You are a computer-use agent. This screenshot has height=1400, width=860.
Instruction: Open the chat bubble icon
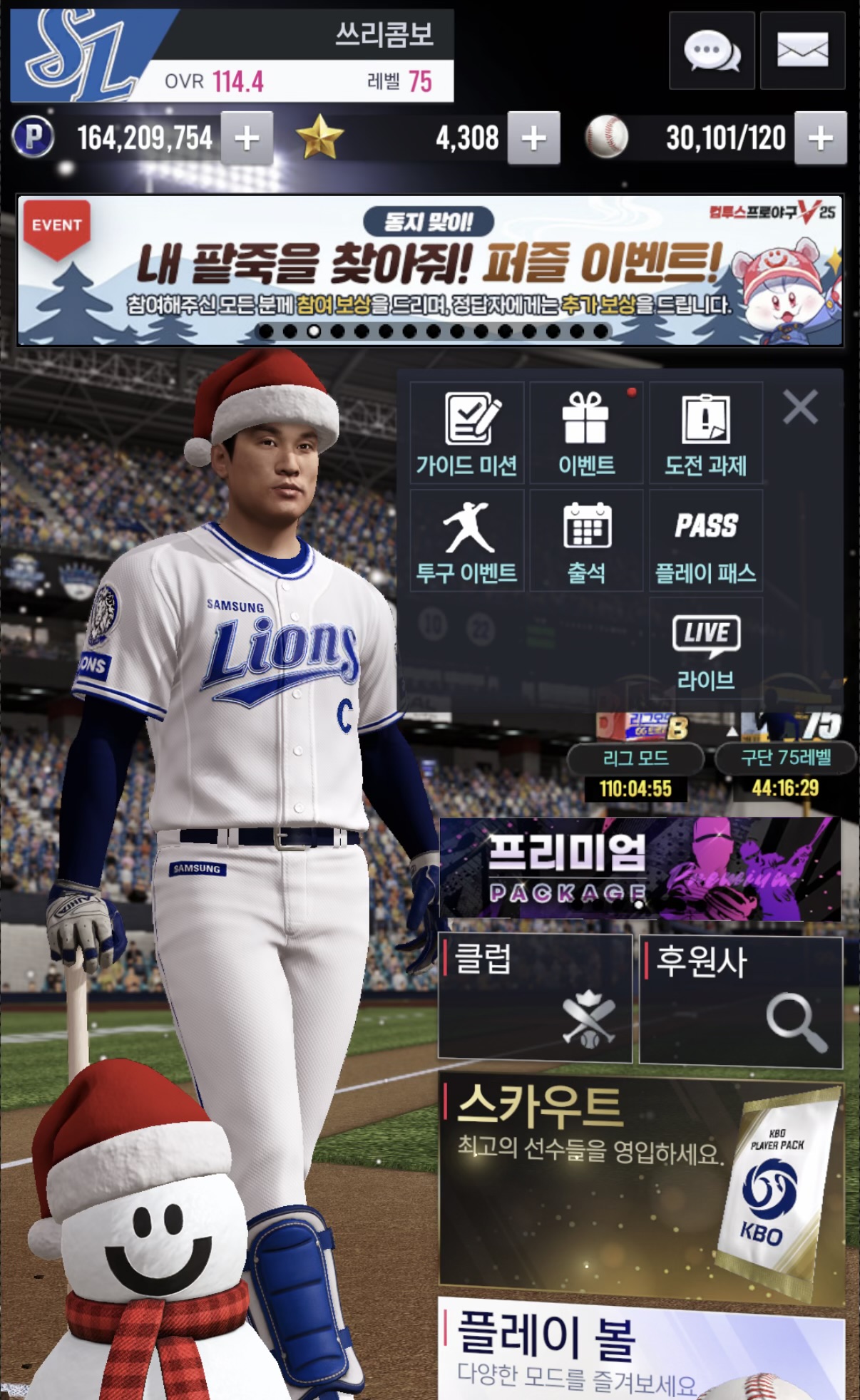[x=711, y=51]
